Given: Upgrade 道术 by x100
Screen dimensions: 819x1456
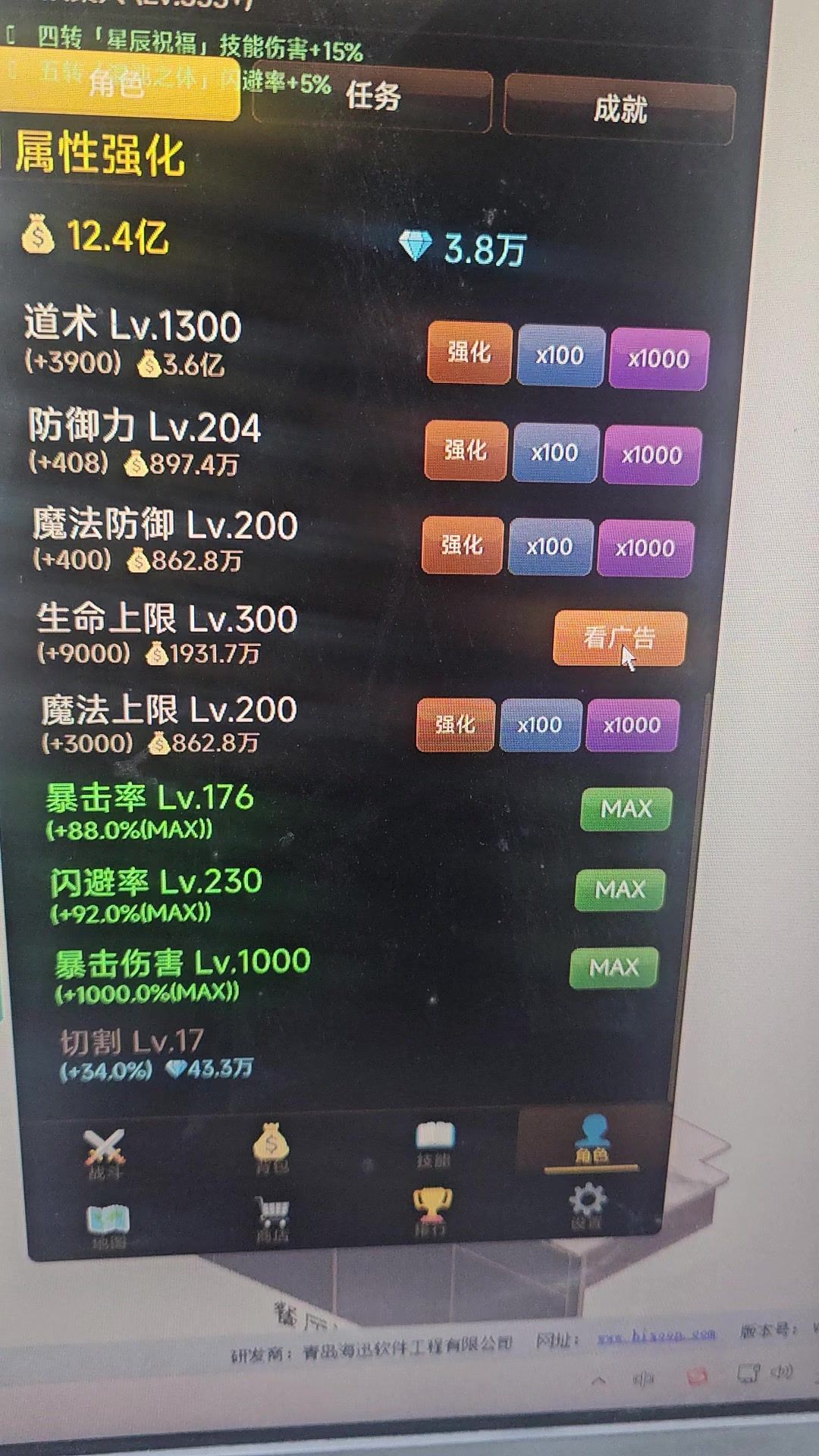Looking at the screenshot, I should (560, 356).
